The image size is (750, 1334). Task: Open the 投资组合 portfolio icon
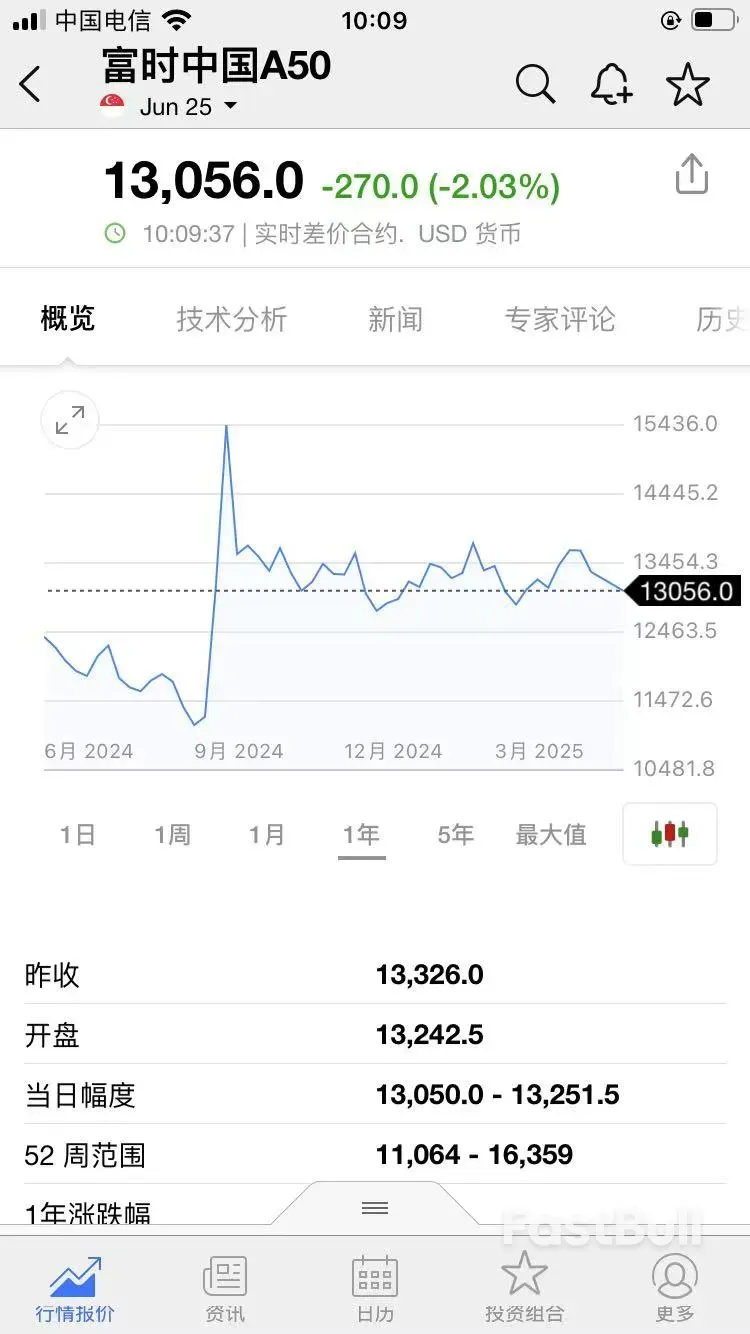[x=524, y=1277]
